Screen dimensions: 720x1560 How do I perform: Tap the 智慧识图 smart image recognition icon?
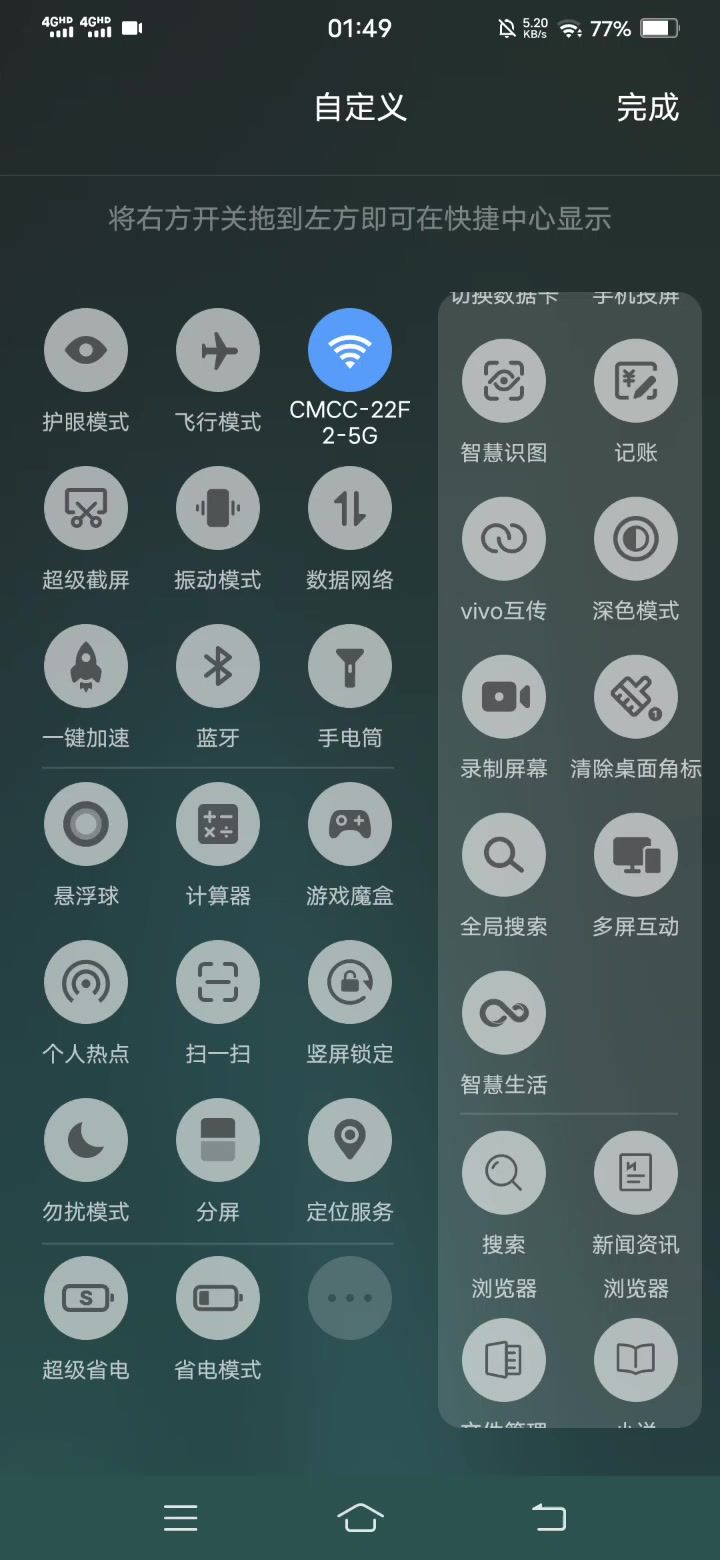(504, 382)
